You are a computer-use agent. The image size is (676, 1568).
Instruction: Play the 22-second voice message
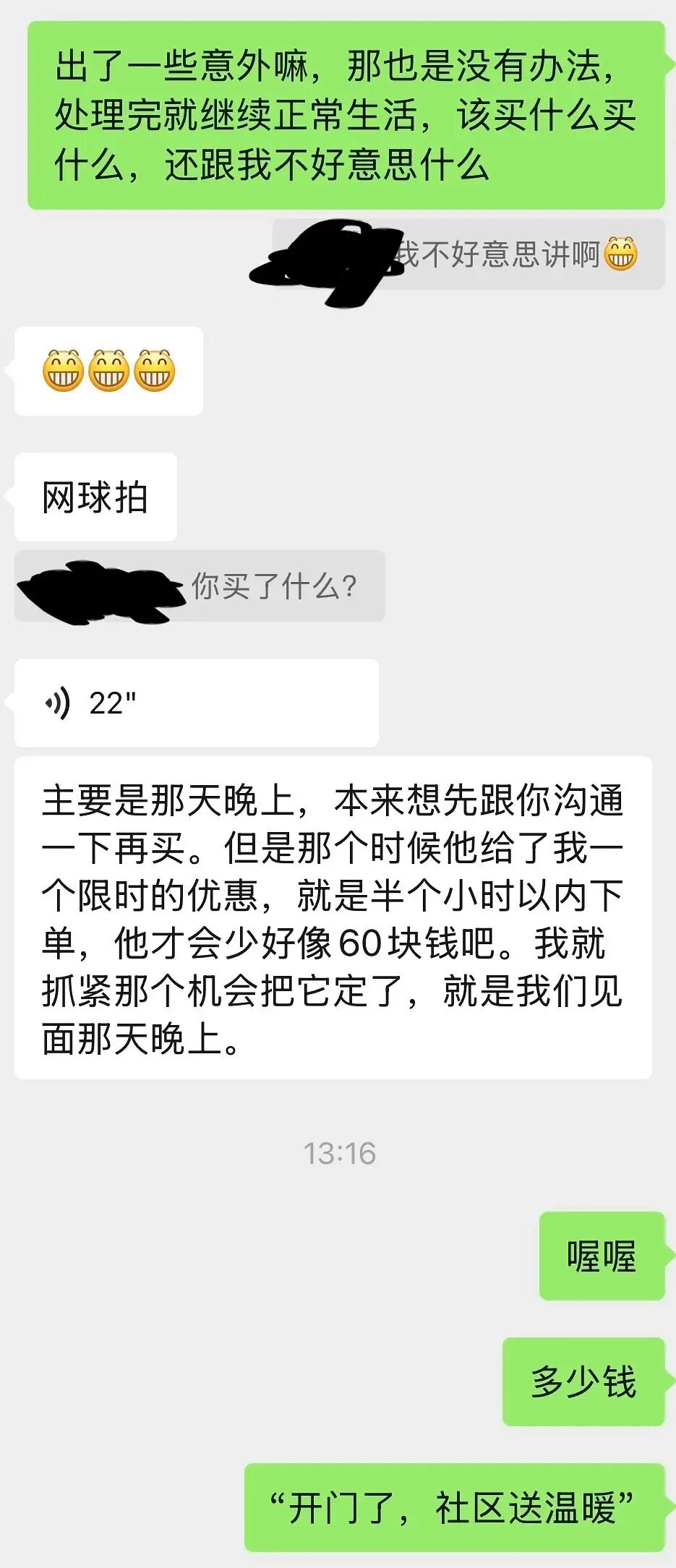point(195,703)
